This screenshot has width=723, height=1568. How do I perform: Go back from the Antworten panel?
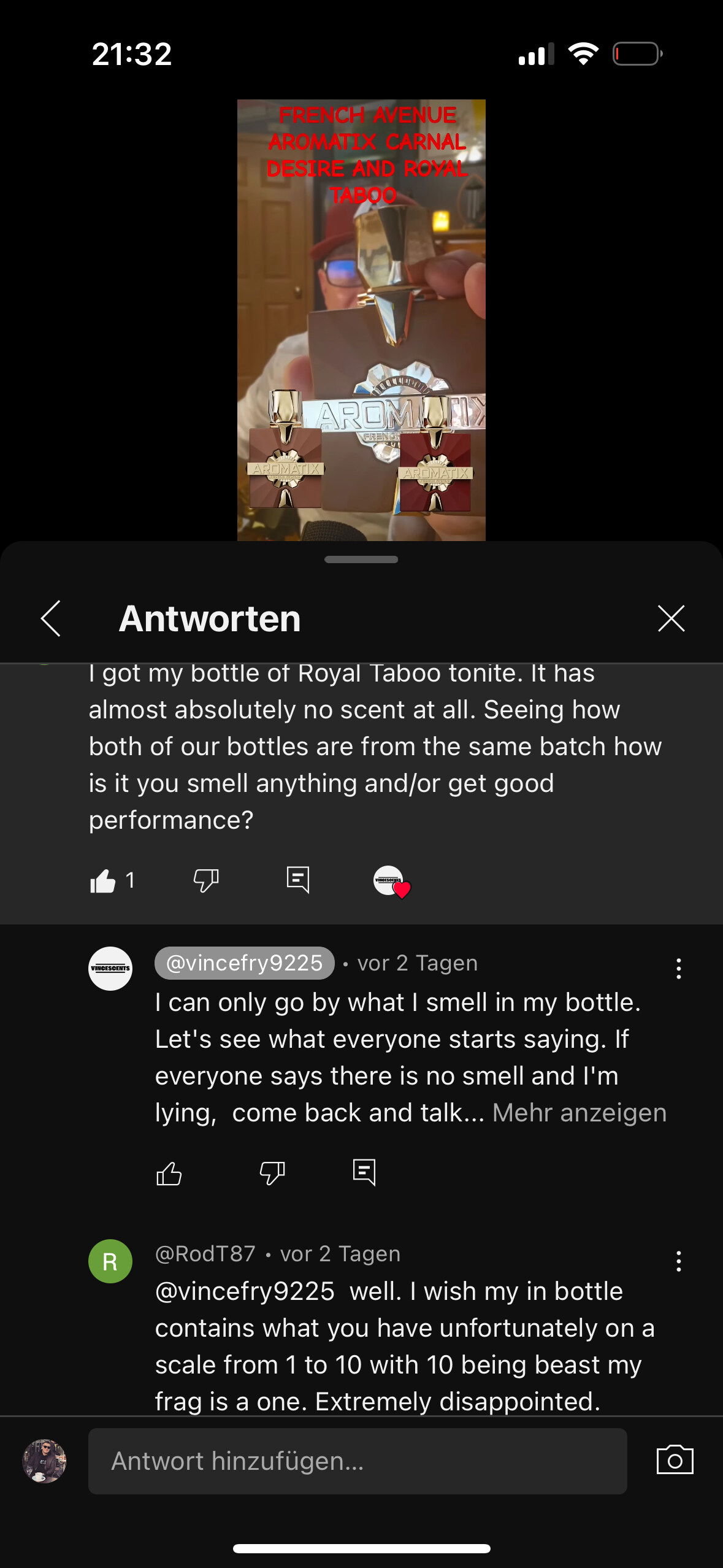coord(51,618)
